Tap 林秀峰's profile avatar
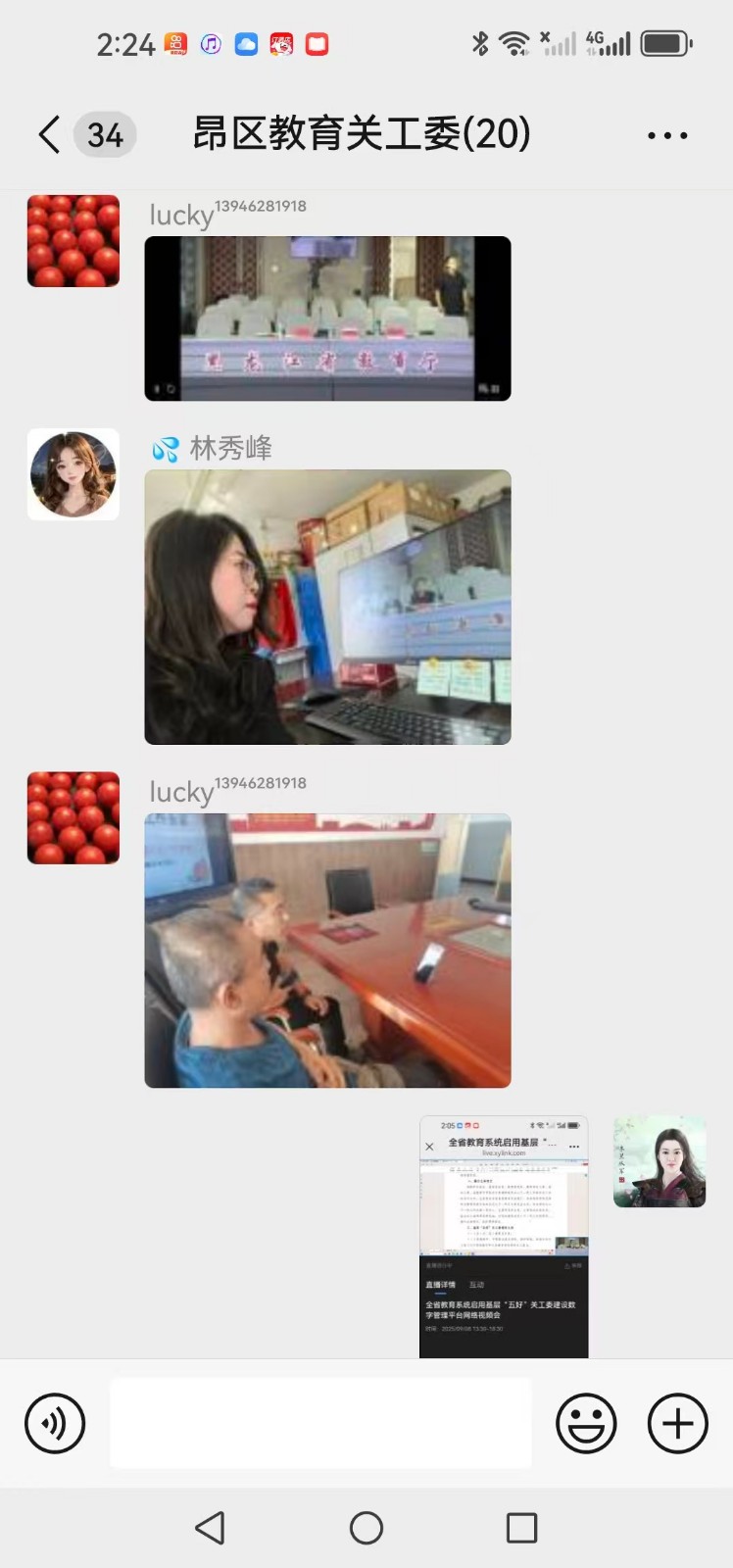 point(73,474)
